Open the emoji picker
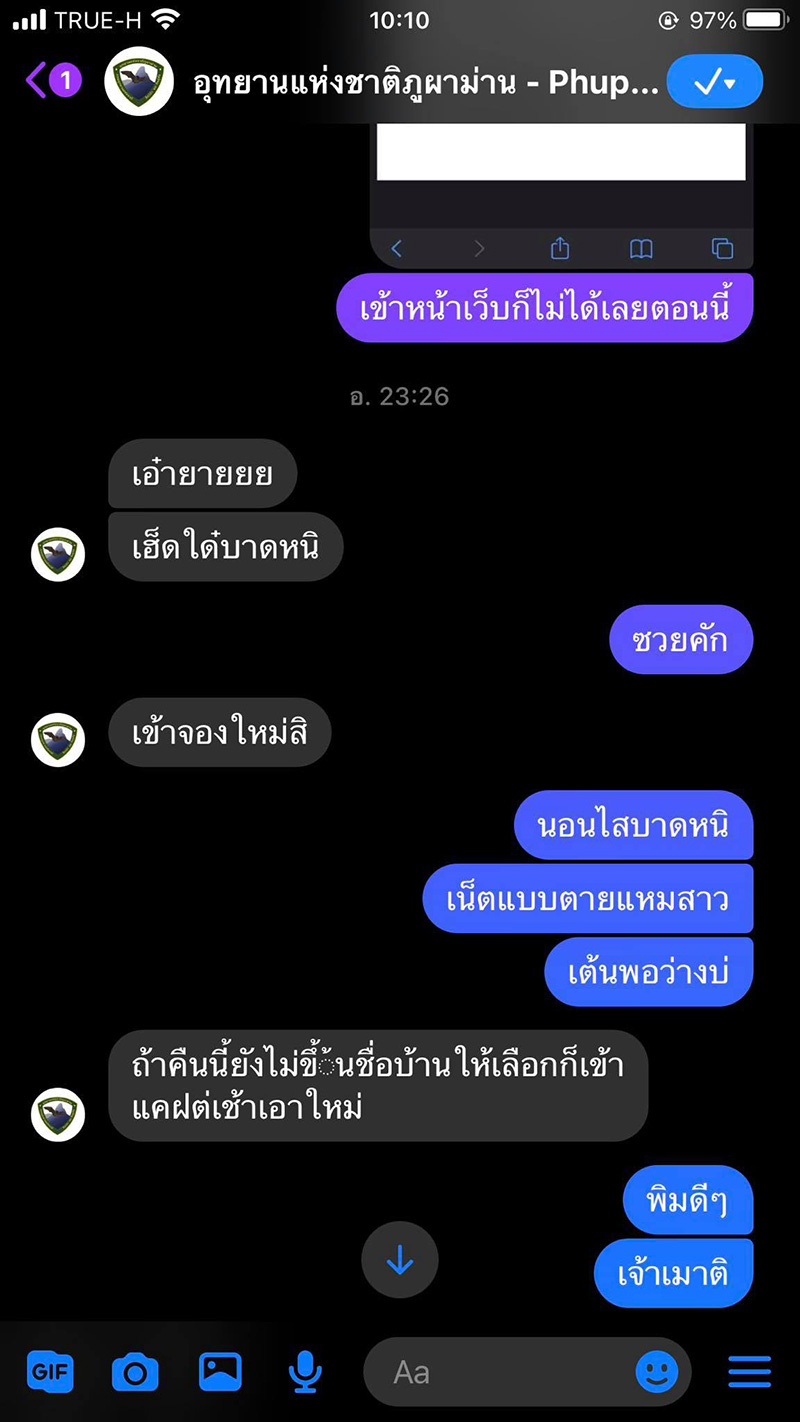This screenshot has height=1422, width=800. point(657,1372)
